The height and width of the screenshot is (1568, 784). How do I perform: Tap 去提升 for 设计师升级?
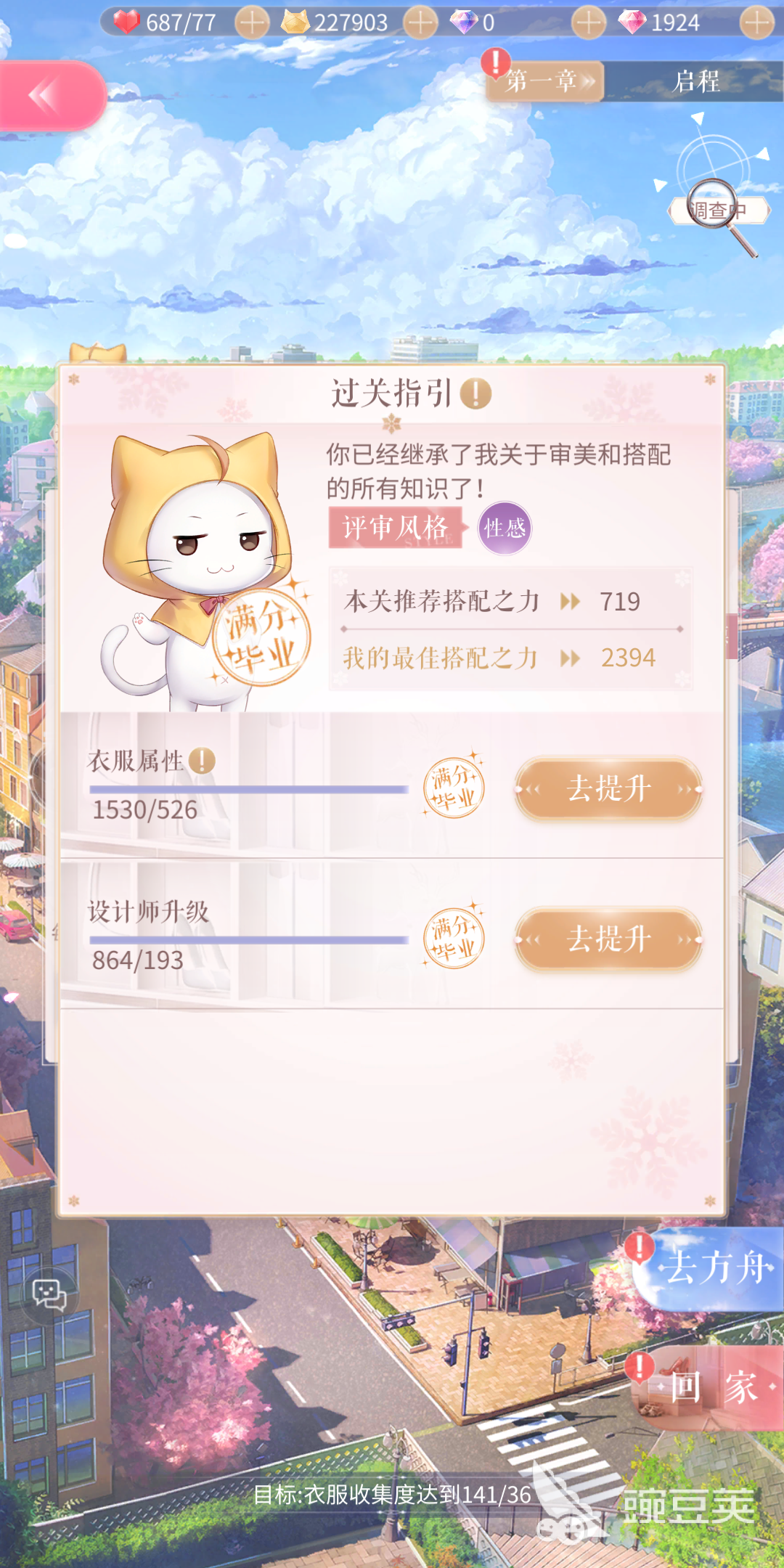click(608, 939)
